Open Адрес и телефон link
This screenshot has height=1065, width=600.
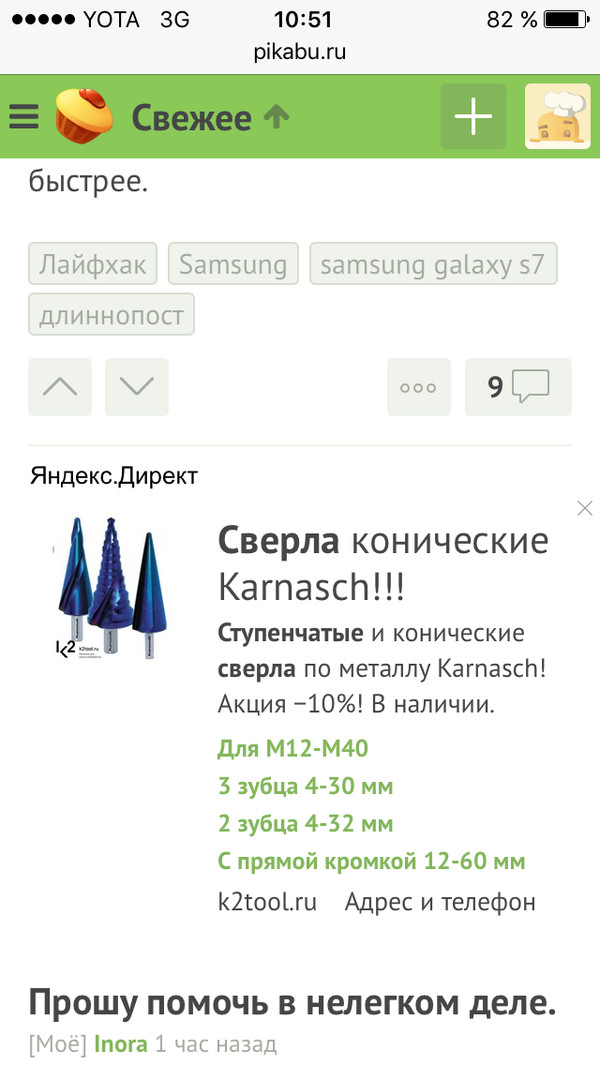pyautogui.click(x=440, y=901)
